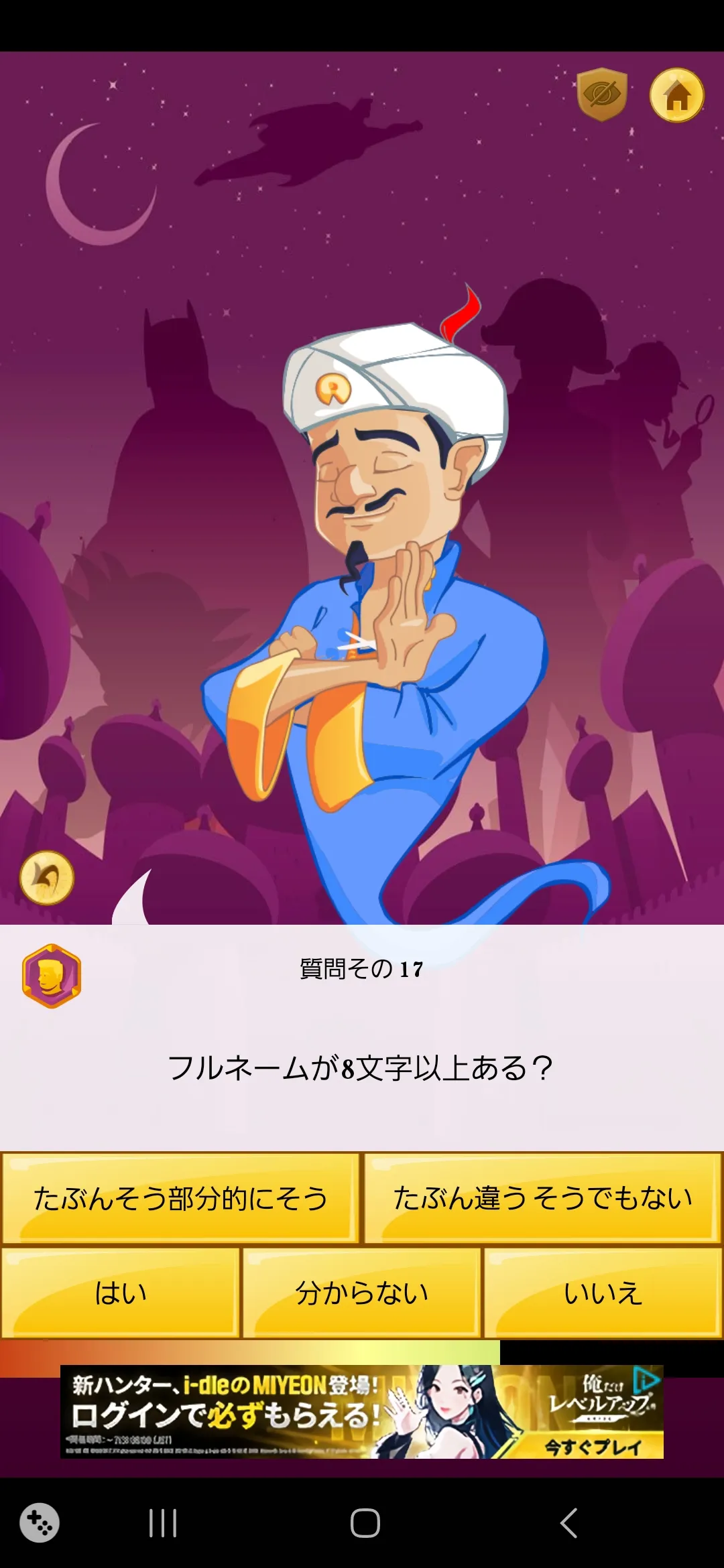Go back using the system back button
The image size is (724, 1568).
[568, 1522]
